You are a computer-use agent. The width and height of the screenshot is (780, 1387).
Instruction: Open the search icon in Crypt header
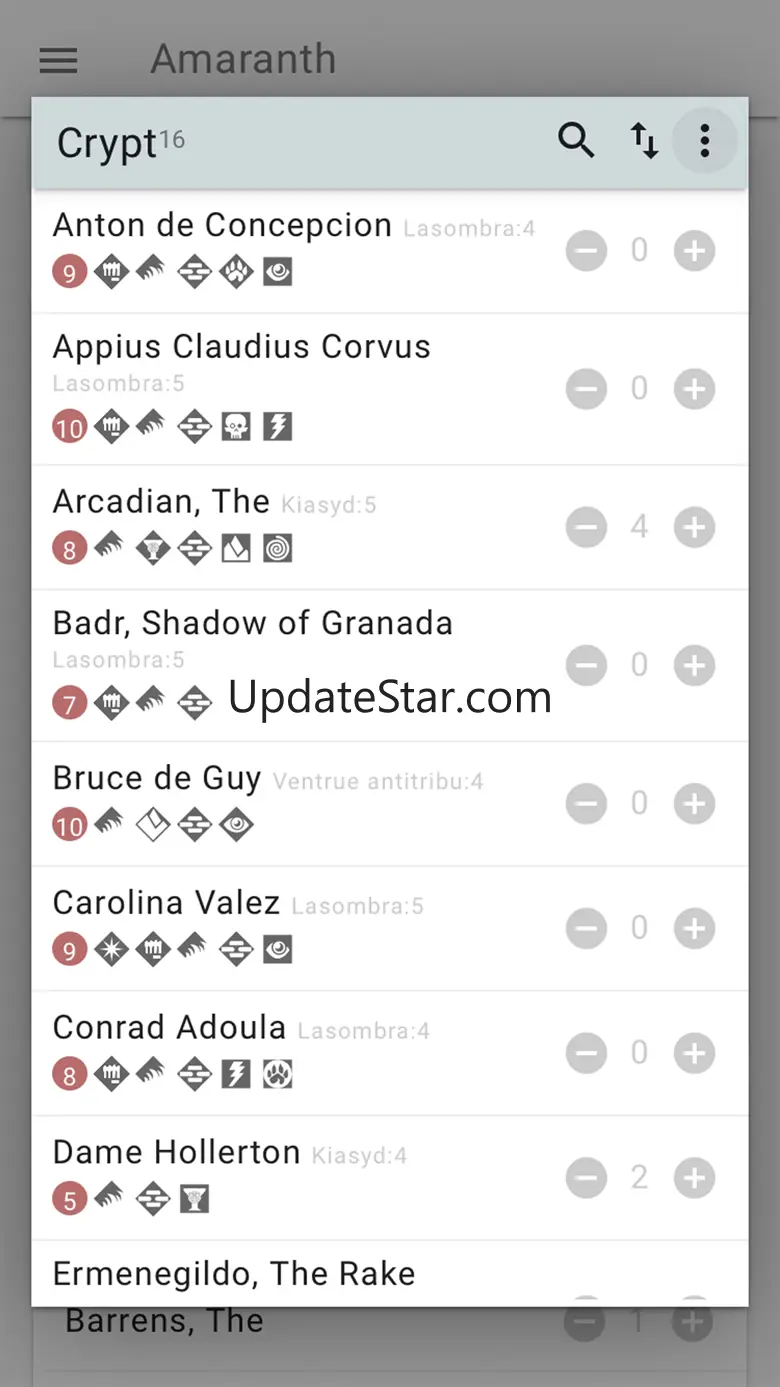coord(576,141)
